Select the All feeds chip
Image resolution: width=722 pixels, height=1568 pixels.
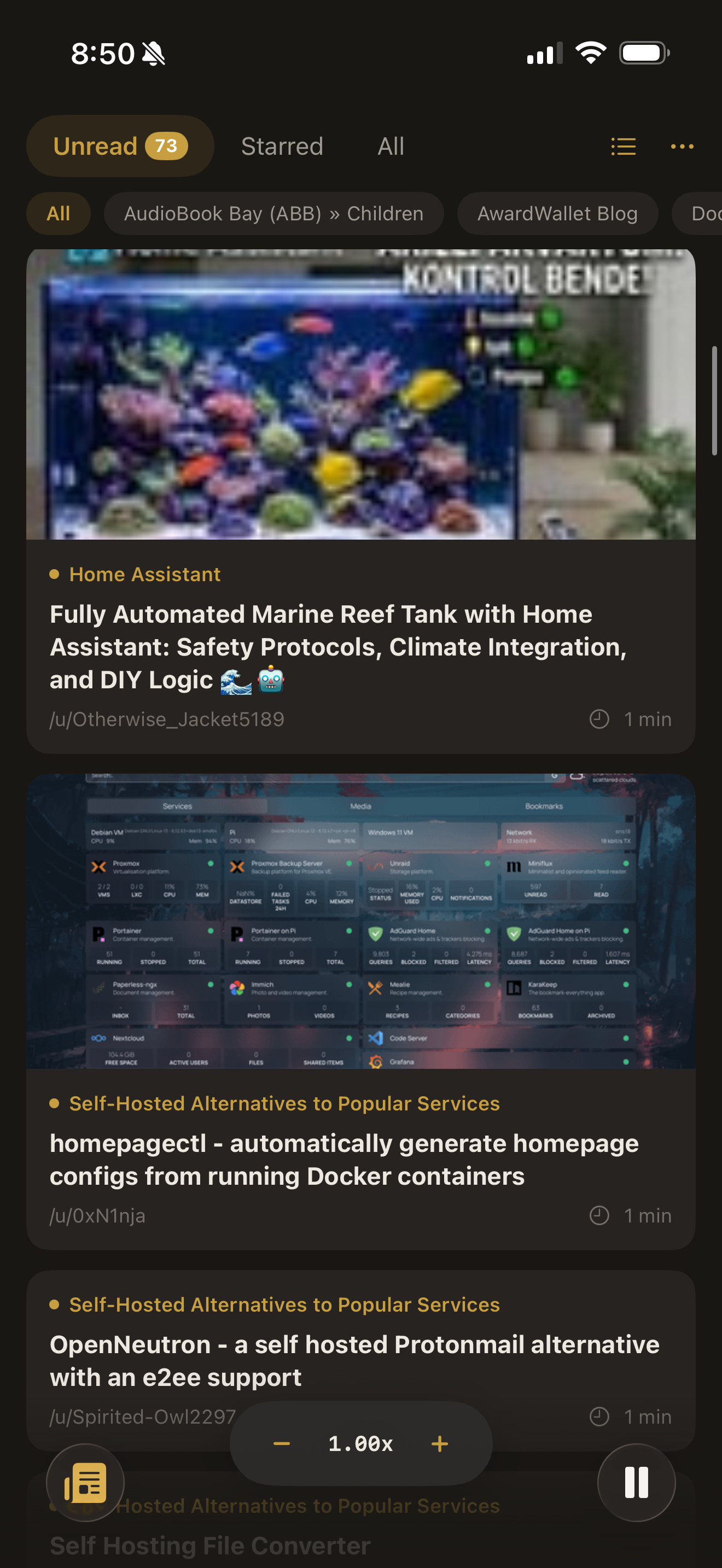(59, 214)
